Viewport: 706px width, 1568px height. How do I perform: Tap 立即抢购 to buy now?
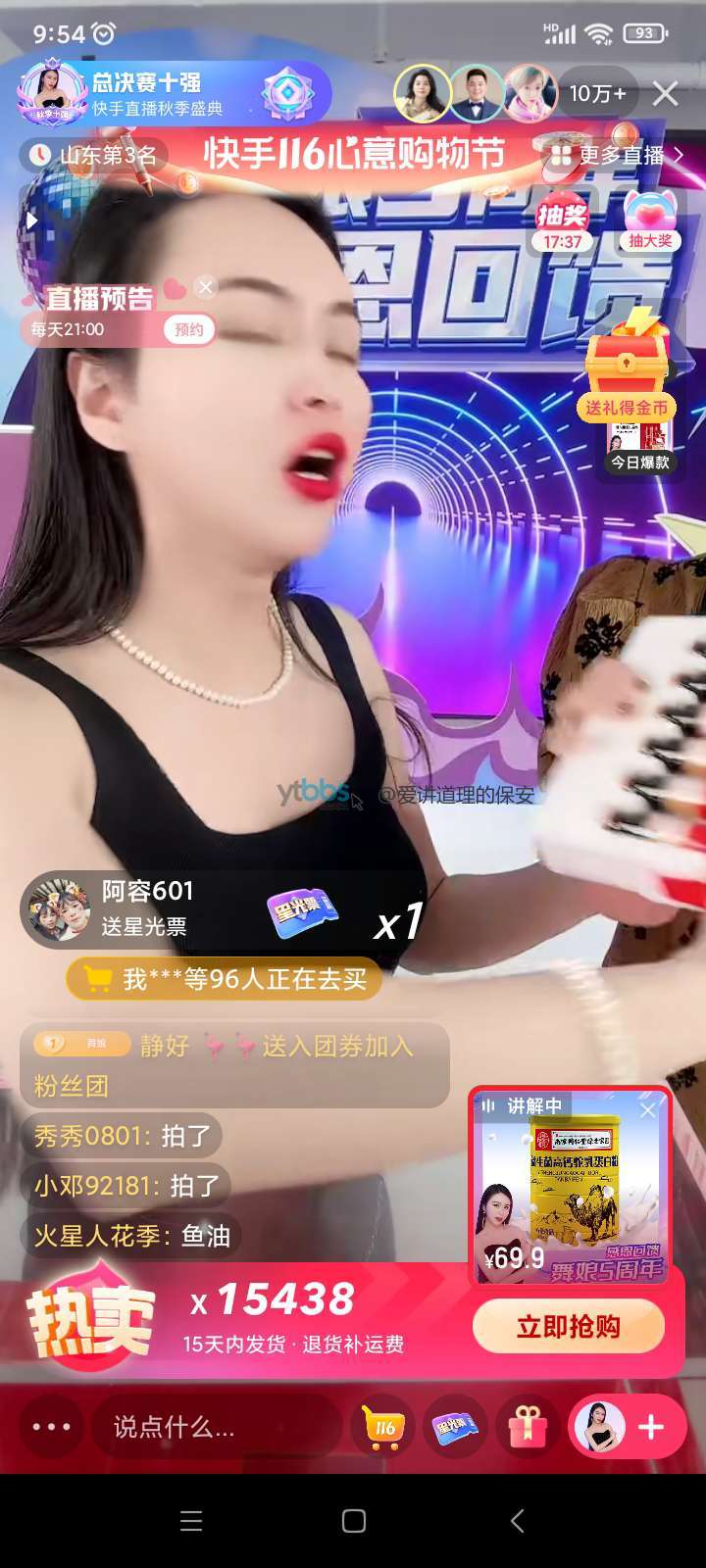tap(569, 1327)
